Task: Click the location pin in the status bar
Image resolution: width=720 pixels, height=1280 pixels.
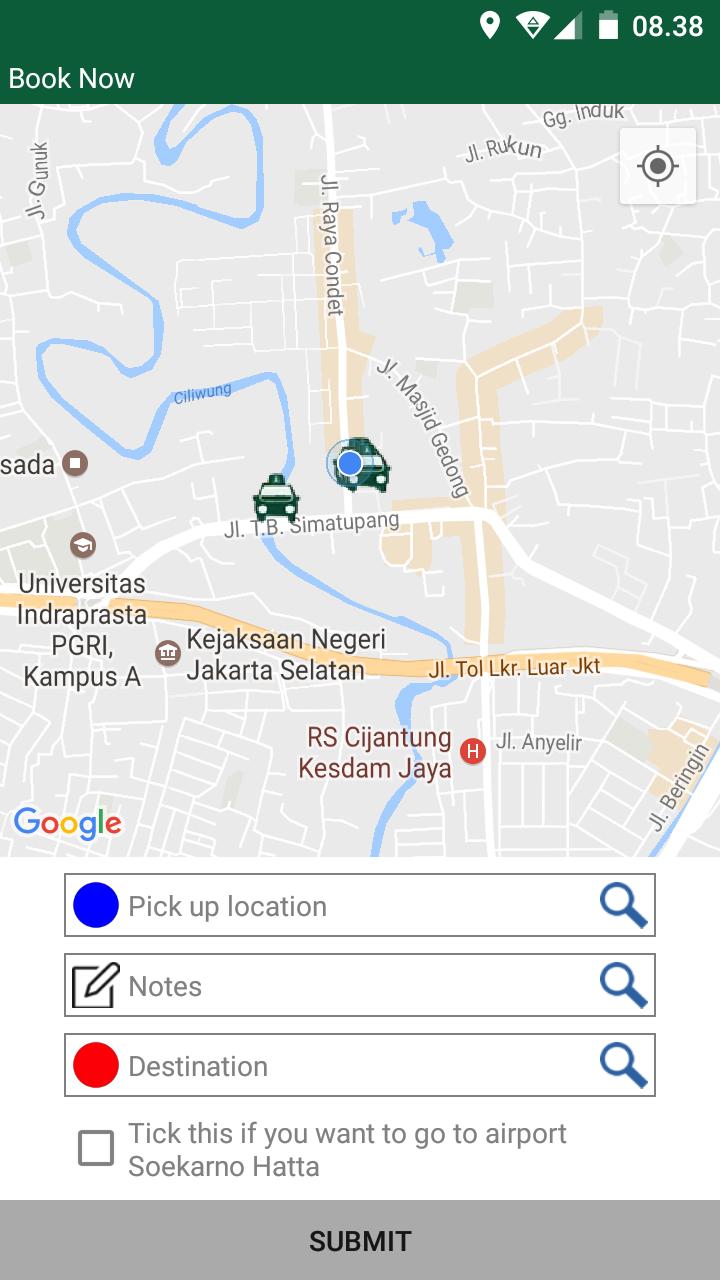Action: pyautogui.click(x=488, y=25)
